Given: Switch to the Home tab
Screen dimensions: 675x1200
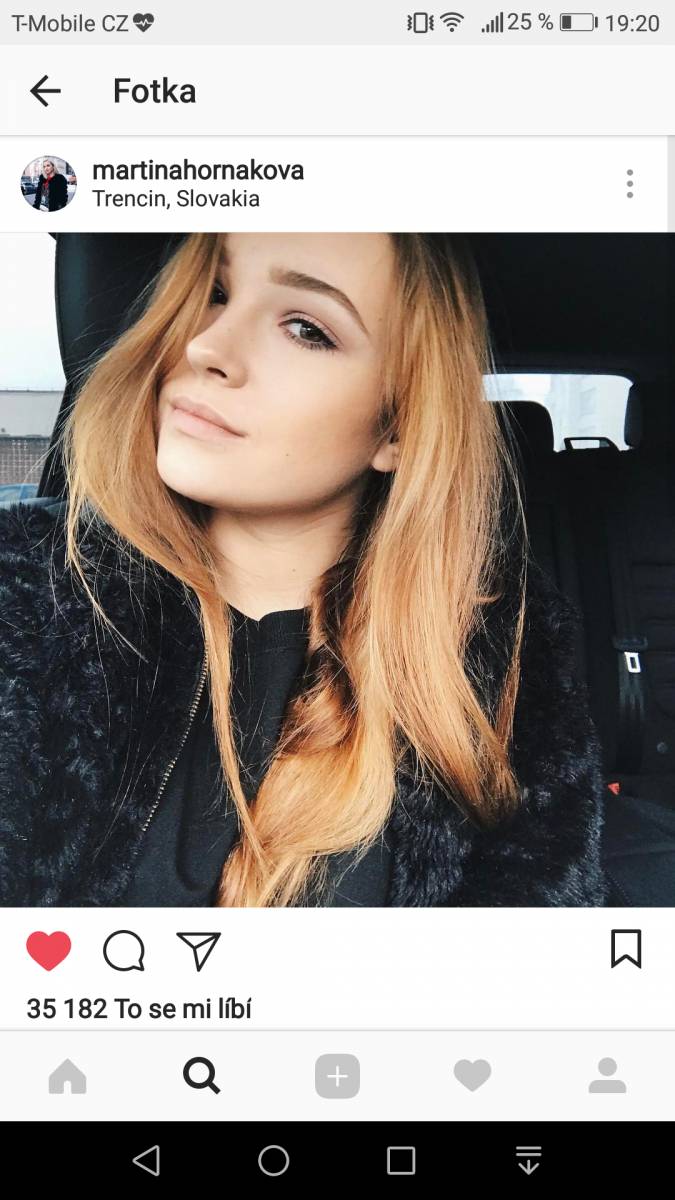Looking at the screenshot, I should [x=68, y=1077].
